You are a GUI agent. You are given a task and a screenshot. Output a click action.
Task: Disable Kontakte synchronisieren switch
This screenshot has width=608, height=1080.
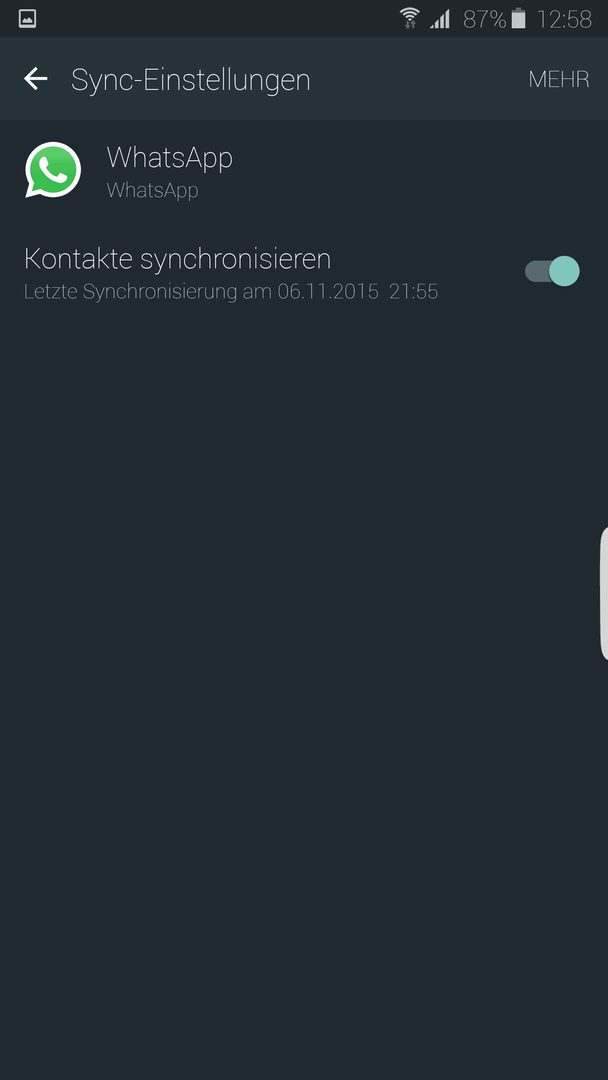coord(552,271)
